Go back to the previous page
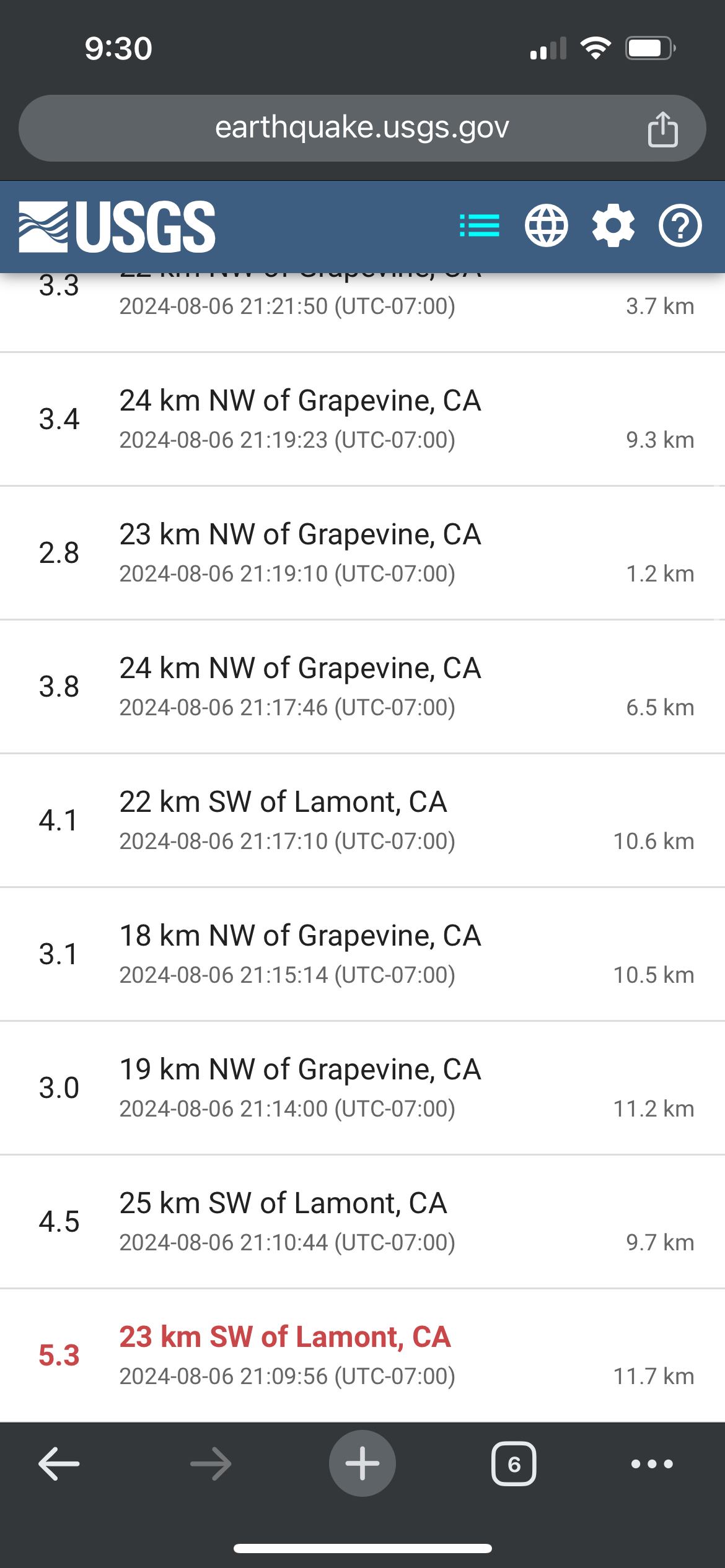725x1568 pixels. click(x=59, y=1464)
